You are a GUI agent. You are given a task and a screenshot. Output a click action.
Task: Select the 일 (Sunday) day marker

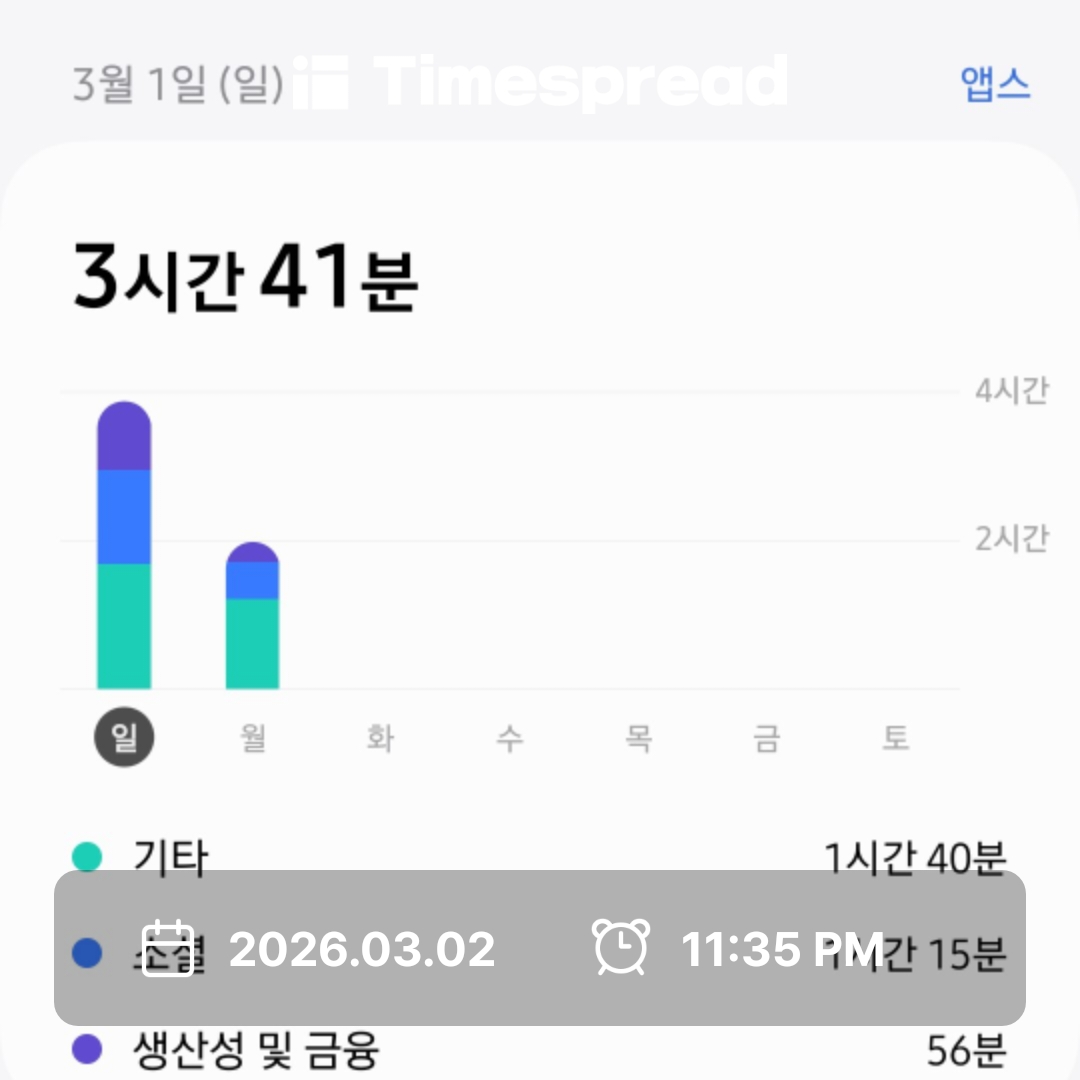coord(124,737)
